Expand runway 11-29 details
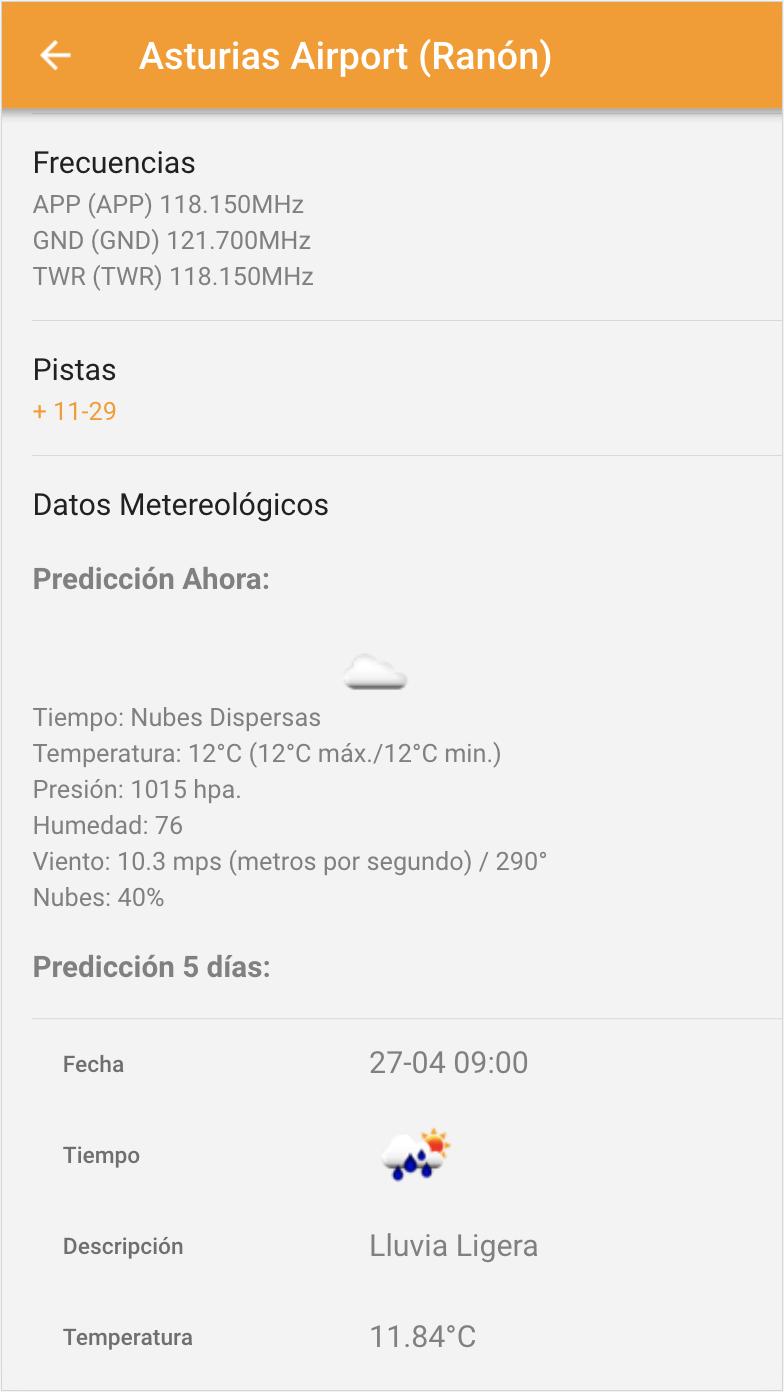The height and width of the screenshot is (1392, 784). (75, 411)
